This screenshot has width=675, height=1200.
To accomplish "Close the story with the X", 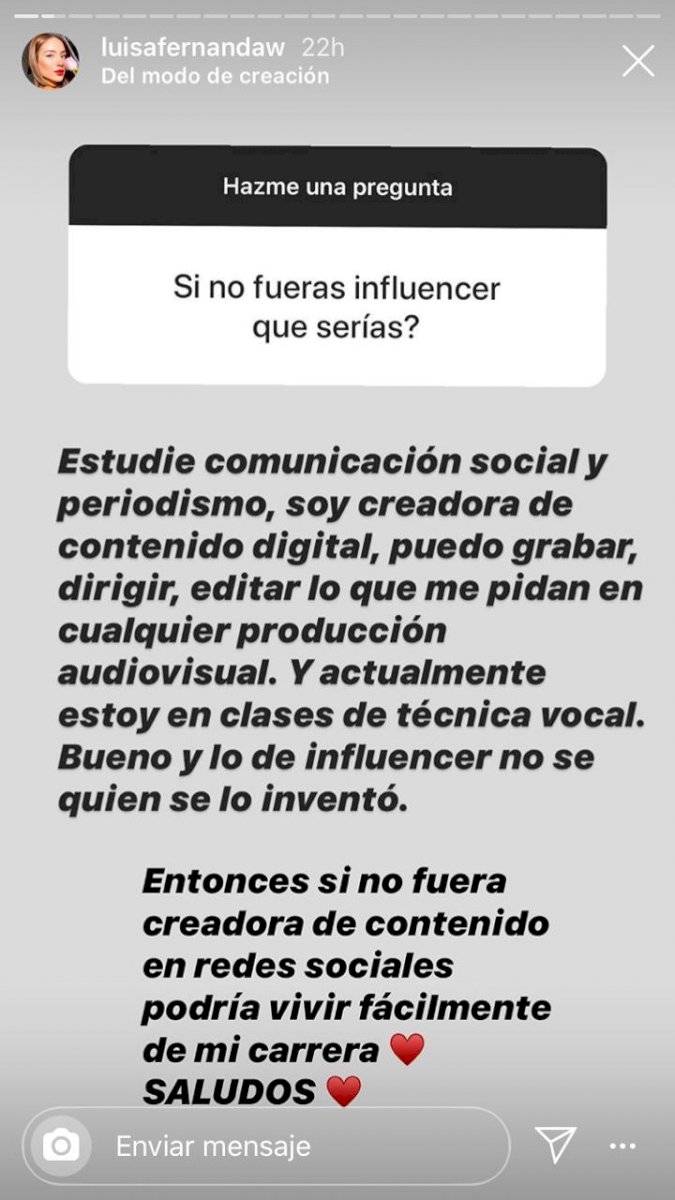I will pos(638,61).
